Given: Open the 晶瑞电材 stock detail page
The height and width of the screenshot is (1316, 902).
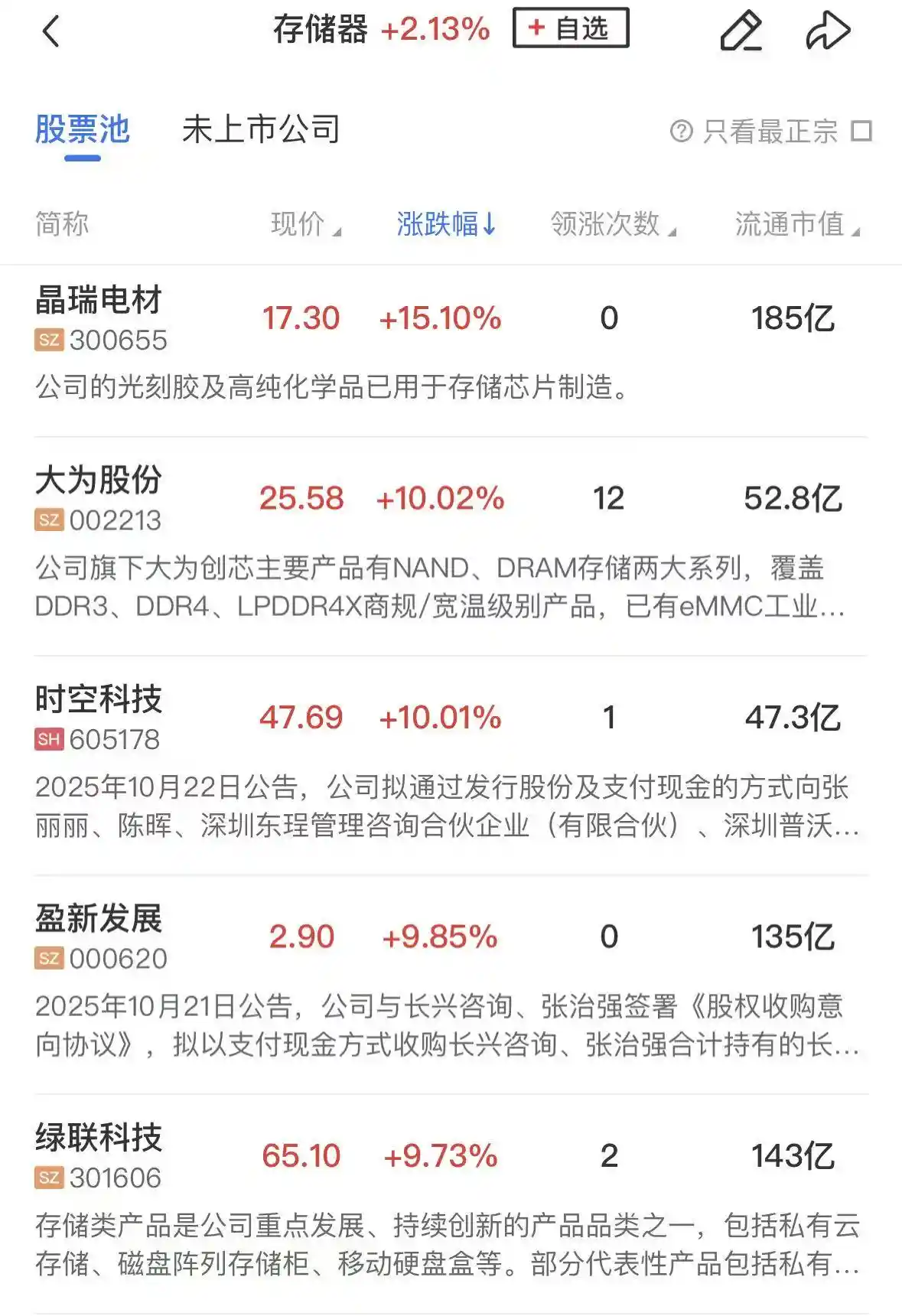Looking at the screenshot, I should tap(99, 300).
